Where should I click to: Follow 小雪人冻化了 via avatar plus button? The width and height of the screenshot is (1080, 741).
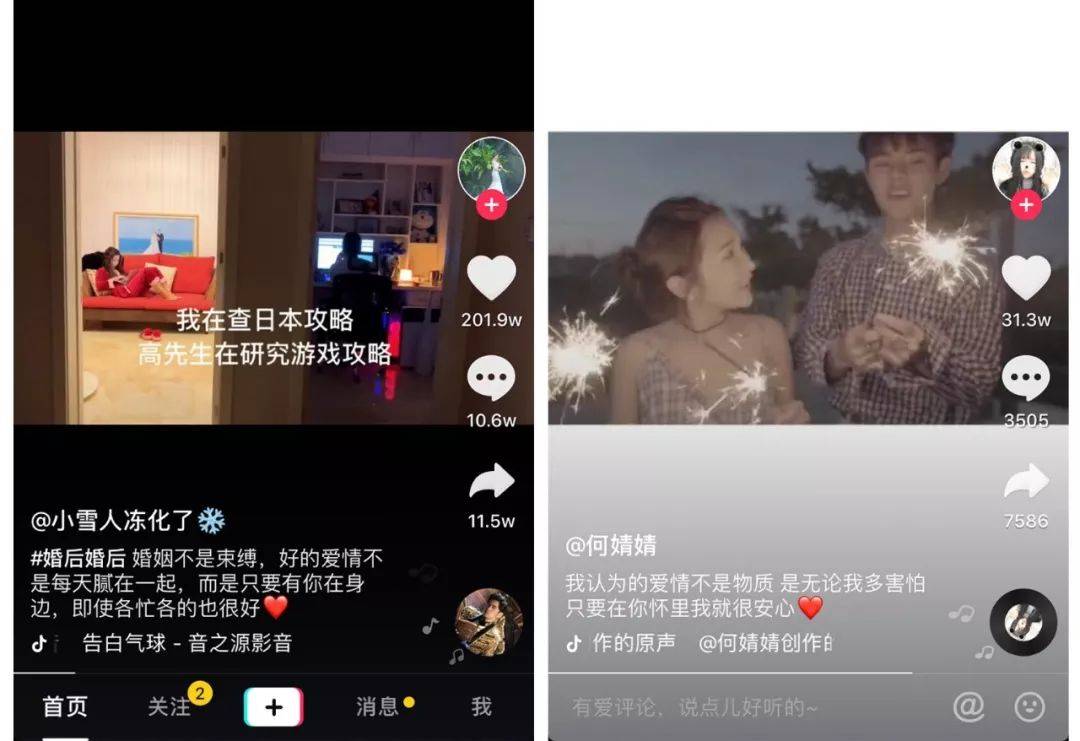491,206
